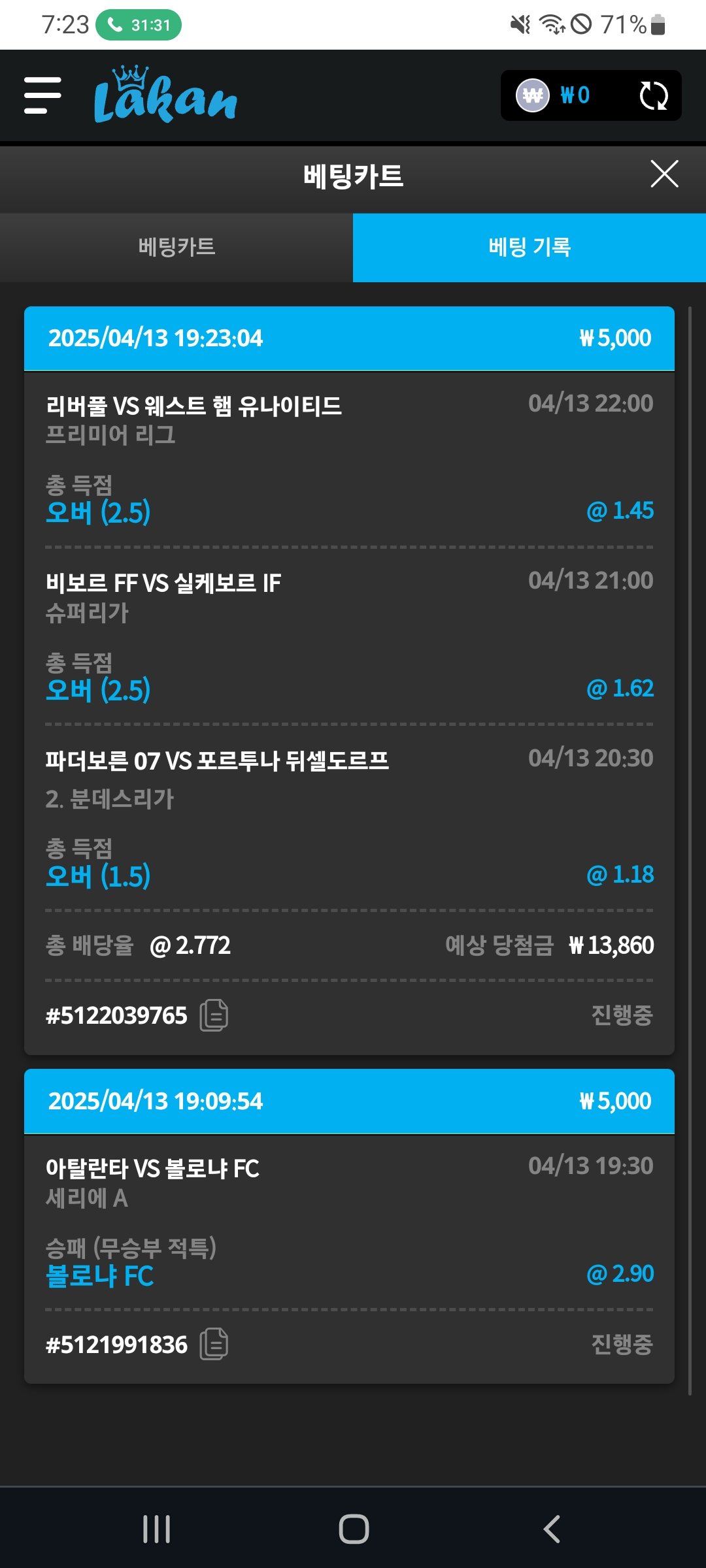Viewport: 706px width, 1568px height.
Task: Open the recent apps view
Action: [x=157, y=1529]
